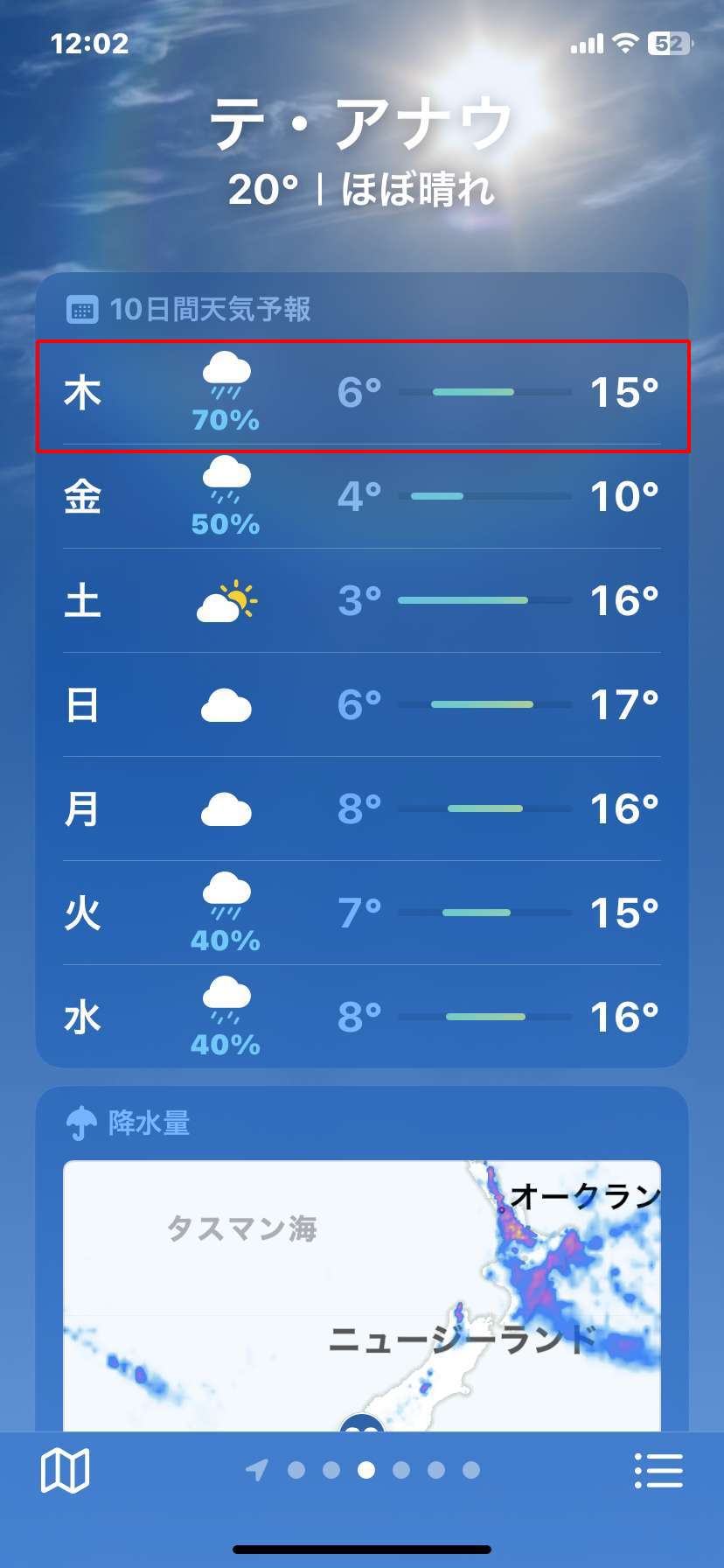
Task: Open Wednesday (水) forecast row
Action: 362,1018
